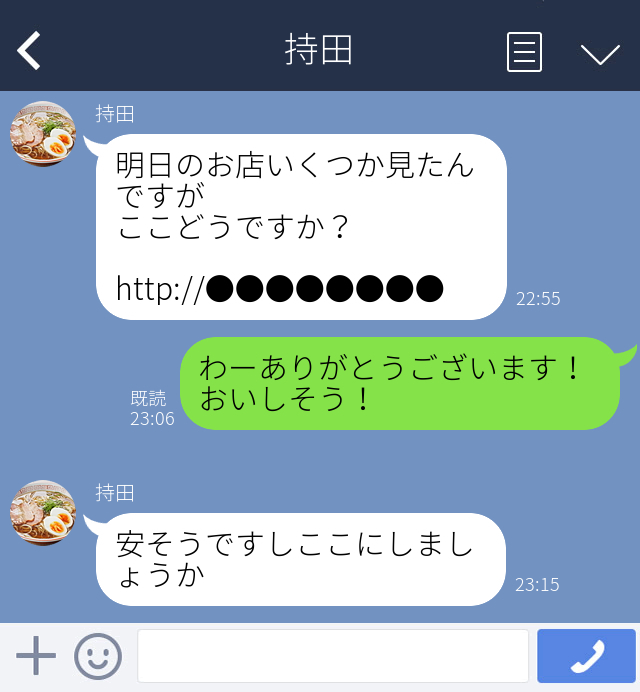Focus the message text field
640x692 pixels.
[x=332, y=656]
